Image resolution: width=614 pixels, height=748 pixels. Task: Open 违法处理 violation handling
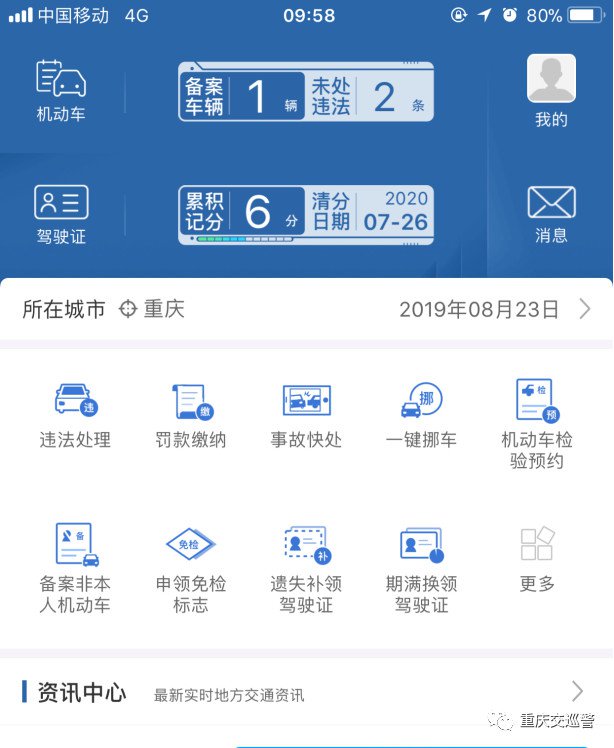click(75, 414)
